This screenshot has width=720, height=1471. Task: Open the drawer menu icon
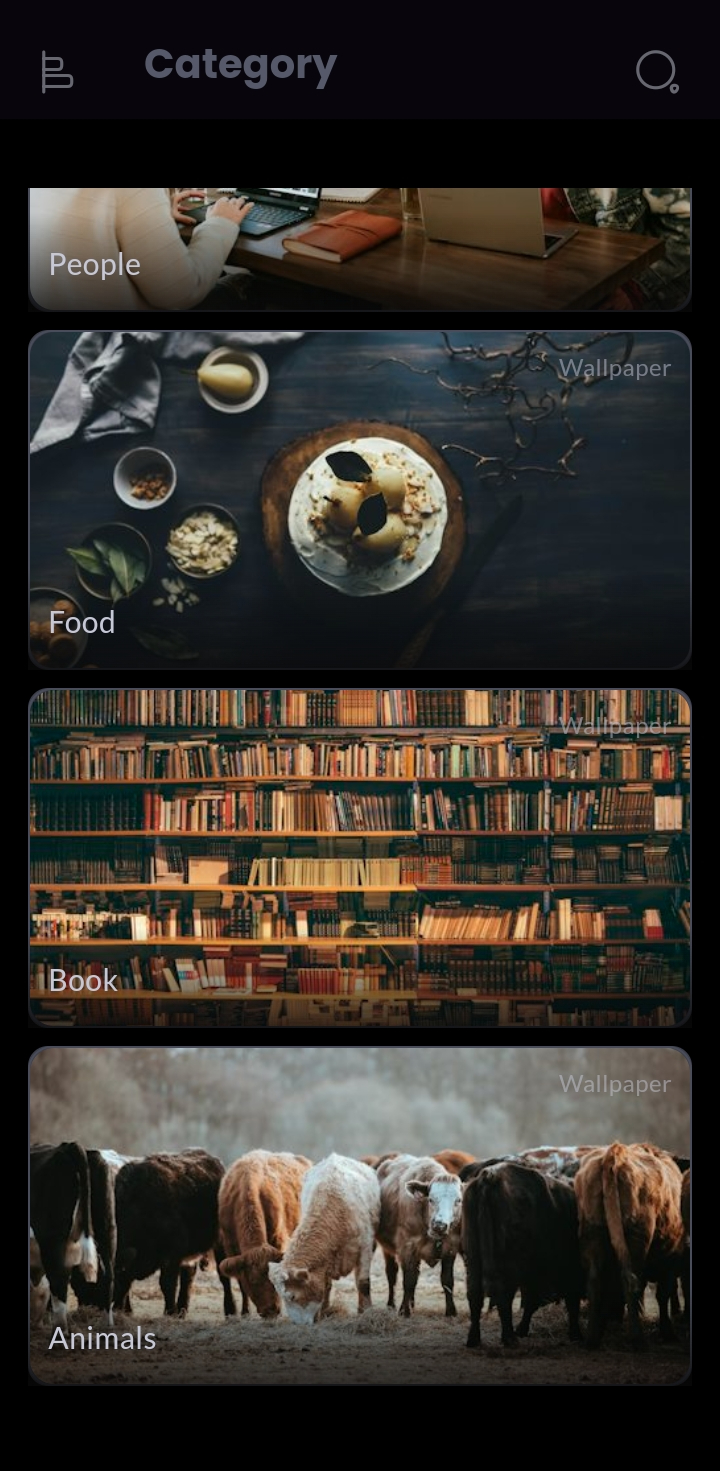coord(57,72)
